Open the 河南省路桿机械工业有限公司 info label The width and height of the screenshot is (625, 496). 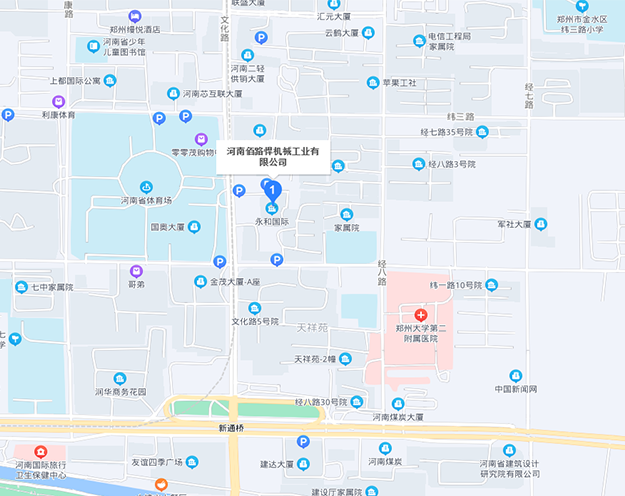[272, 155]
